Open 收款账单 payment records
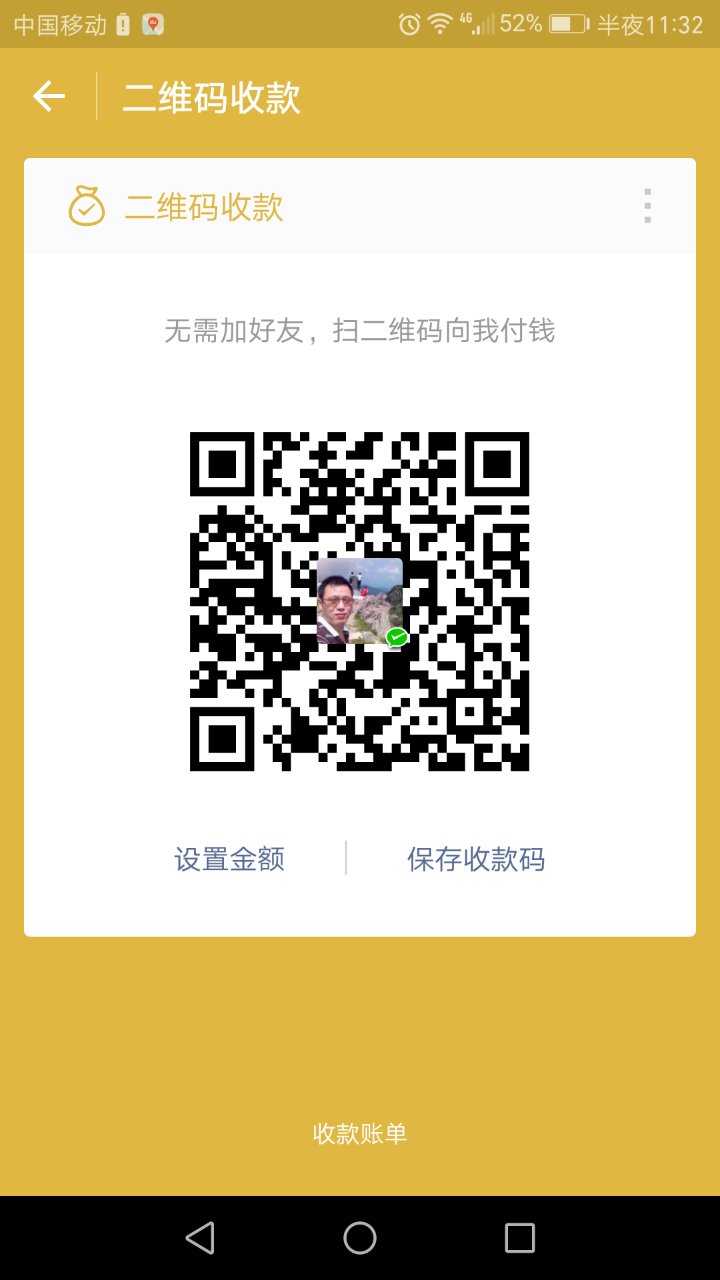The image size is (720, 1280). 360,1133
